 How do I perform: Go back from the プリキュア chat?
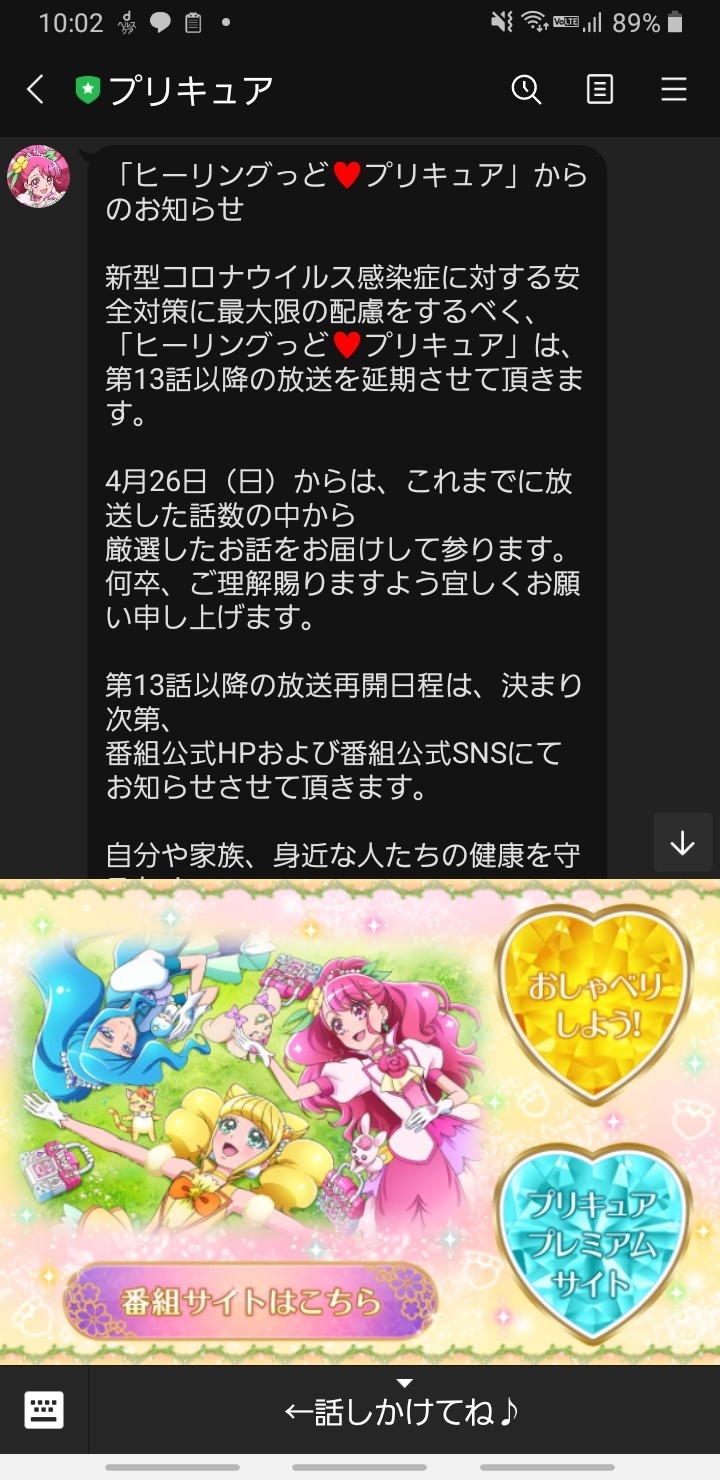click(35, 90)
